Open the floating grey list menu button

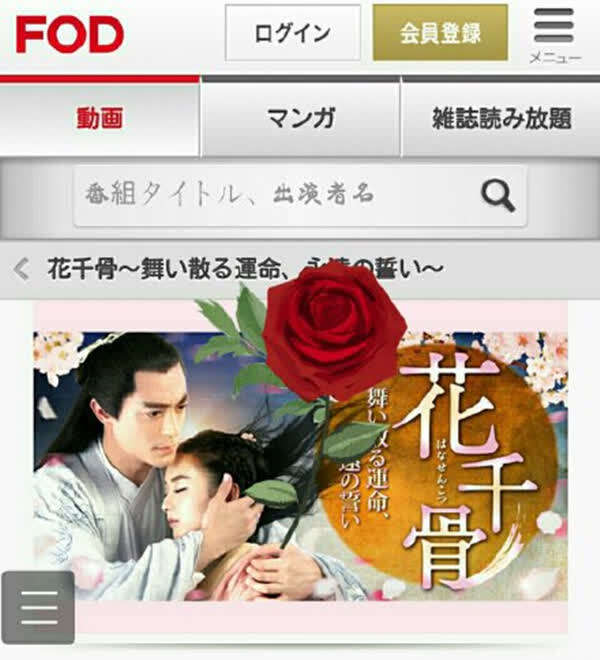(x=38, y=607)
